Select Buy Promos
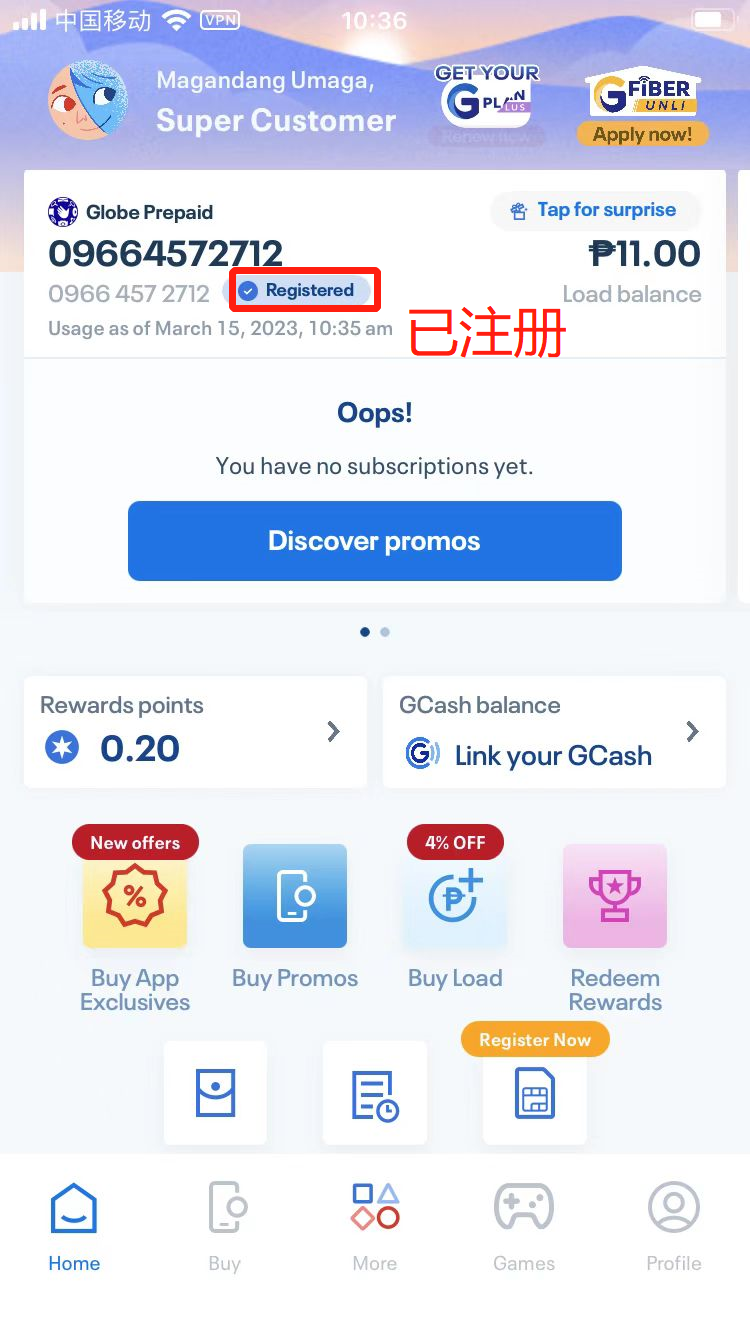This screenshot has width=750, height=1334. click(x=295, y=897)
